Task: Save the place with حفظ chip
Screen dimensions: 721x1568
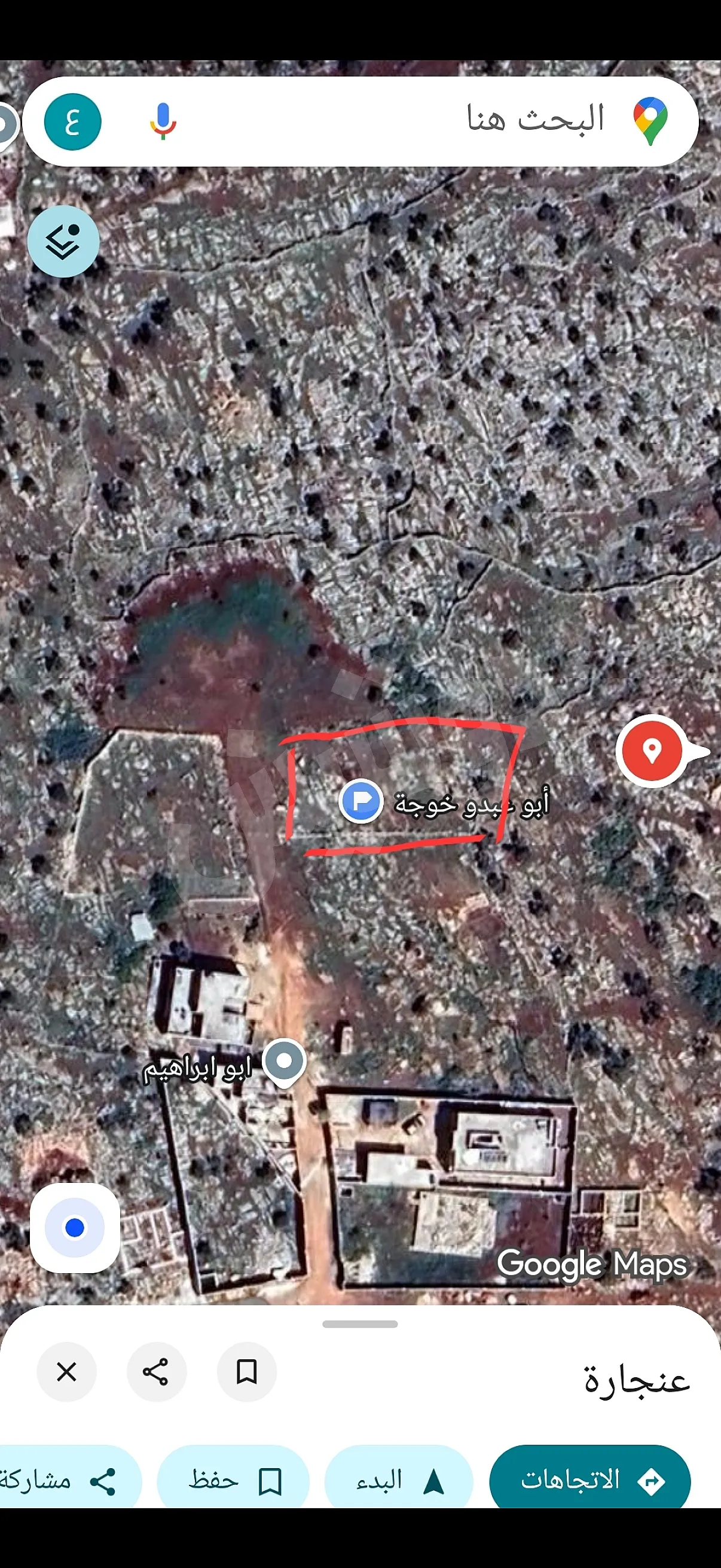Action: pyautogui.click(x=233, y=1479)
